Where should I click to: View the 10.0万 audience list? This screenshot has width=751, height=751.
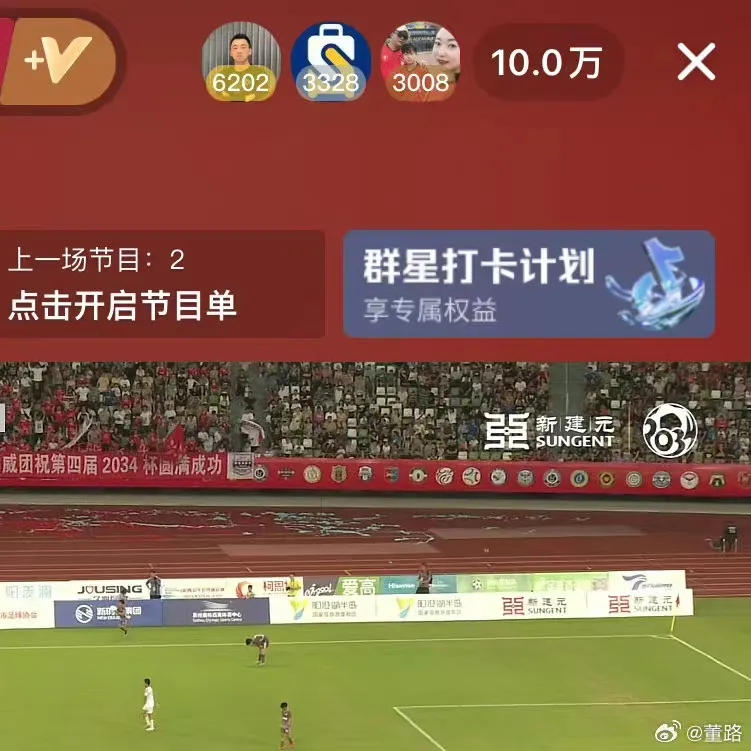[547, 63]
